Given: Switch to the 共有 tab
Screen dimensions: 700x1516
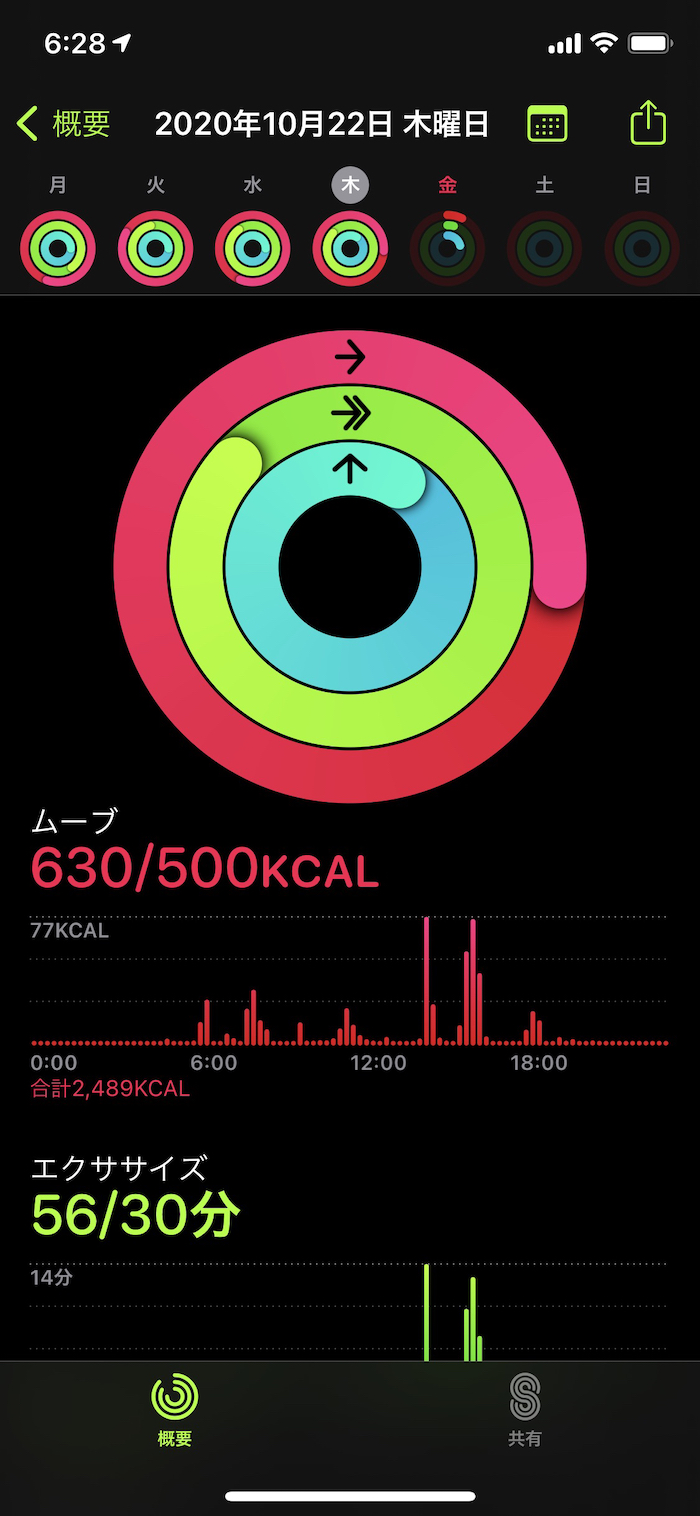Looking at the screenshot, I should [525, 1410].
